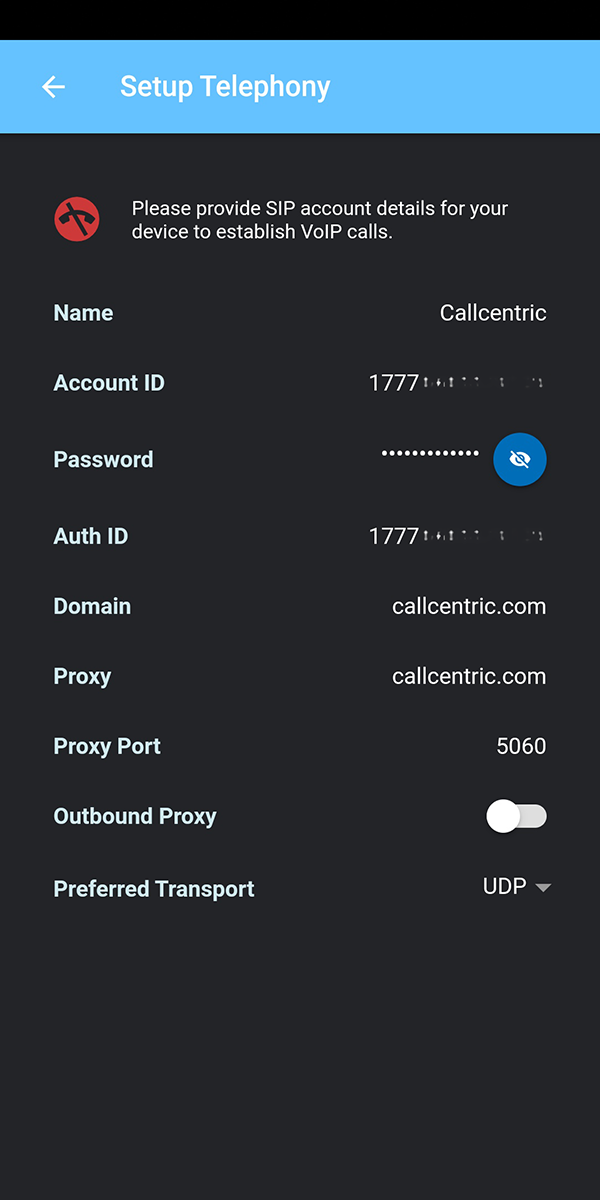
Task: Enable the Outbound Proxy switch
Action: 517,817
